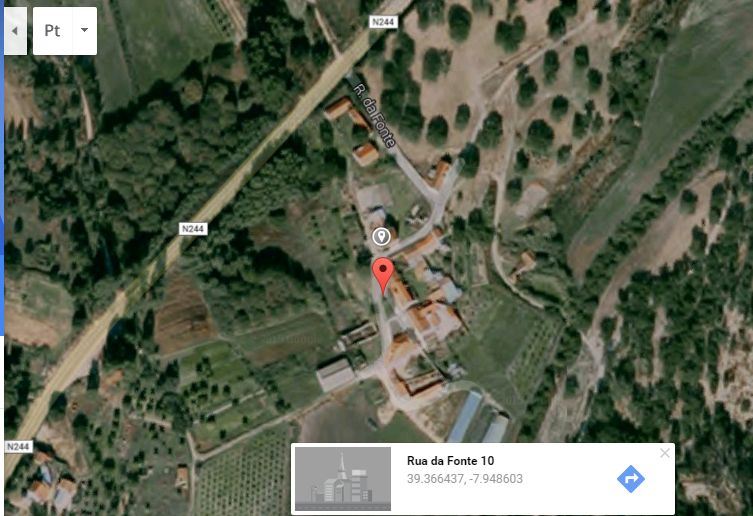Screen dimensions: 753x516
Task: Tap the red location pin marker
Action: pyautogui.click(x=382, y=273)
